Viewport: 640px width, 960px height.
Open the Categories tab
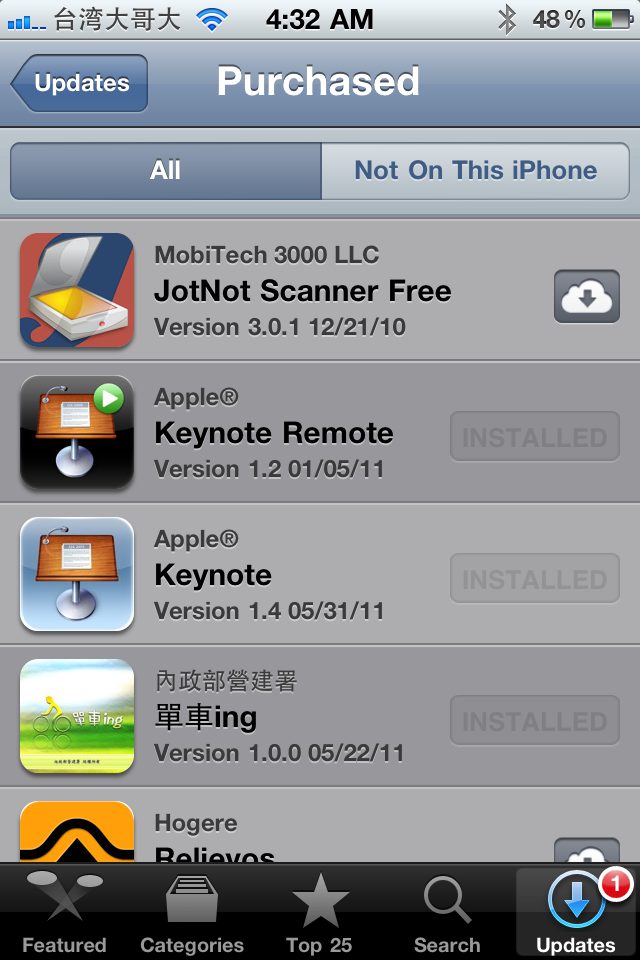click(x=192, y=915)
